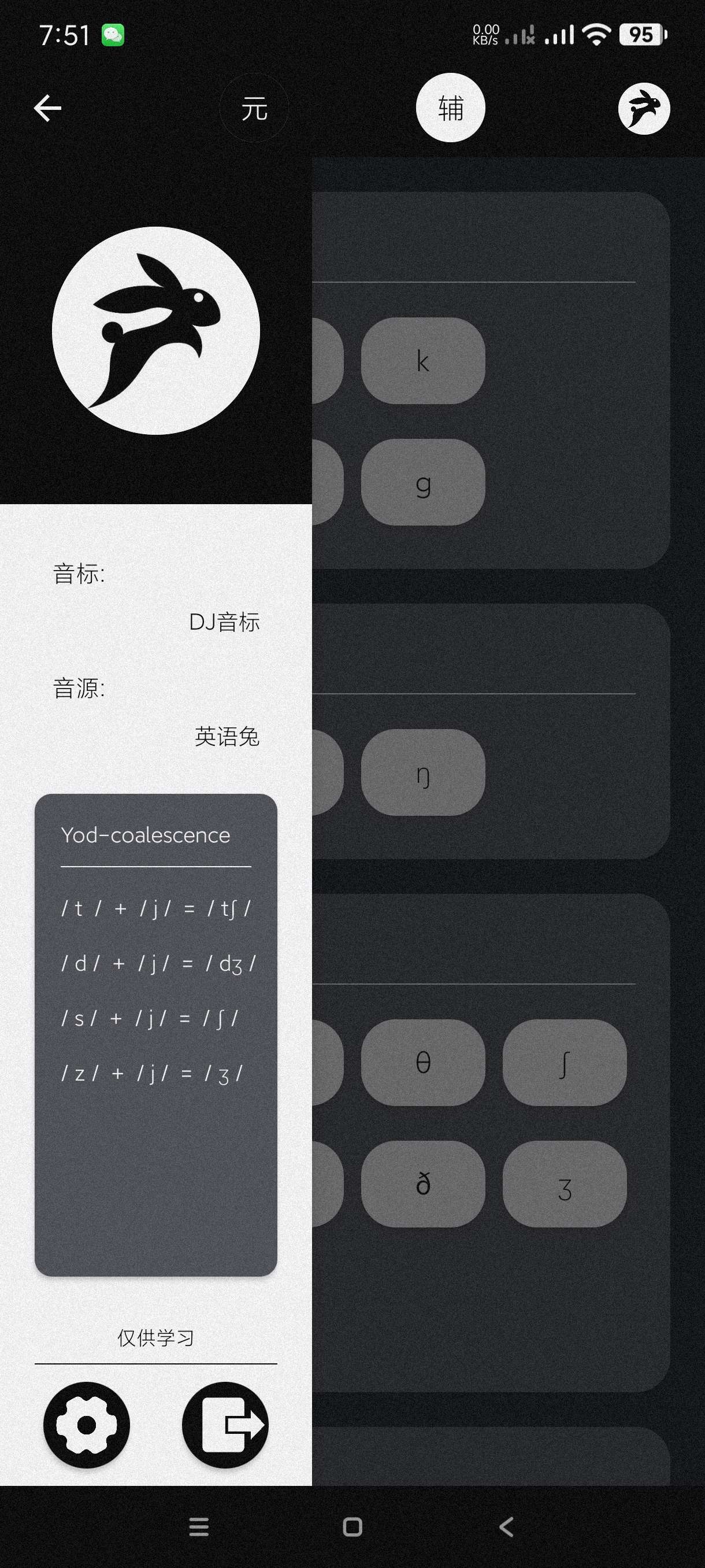
Task: Tap the back arrow at top left
Action: coord(47,109)
